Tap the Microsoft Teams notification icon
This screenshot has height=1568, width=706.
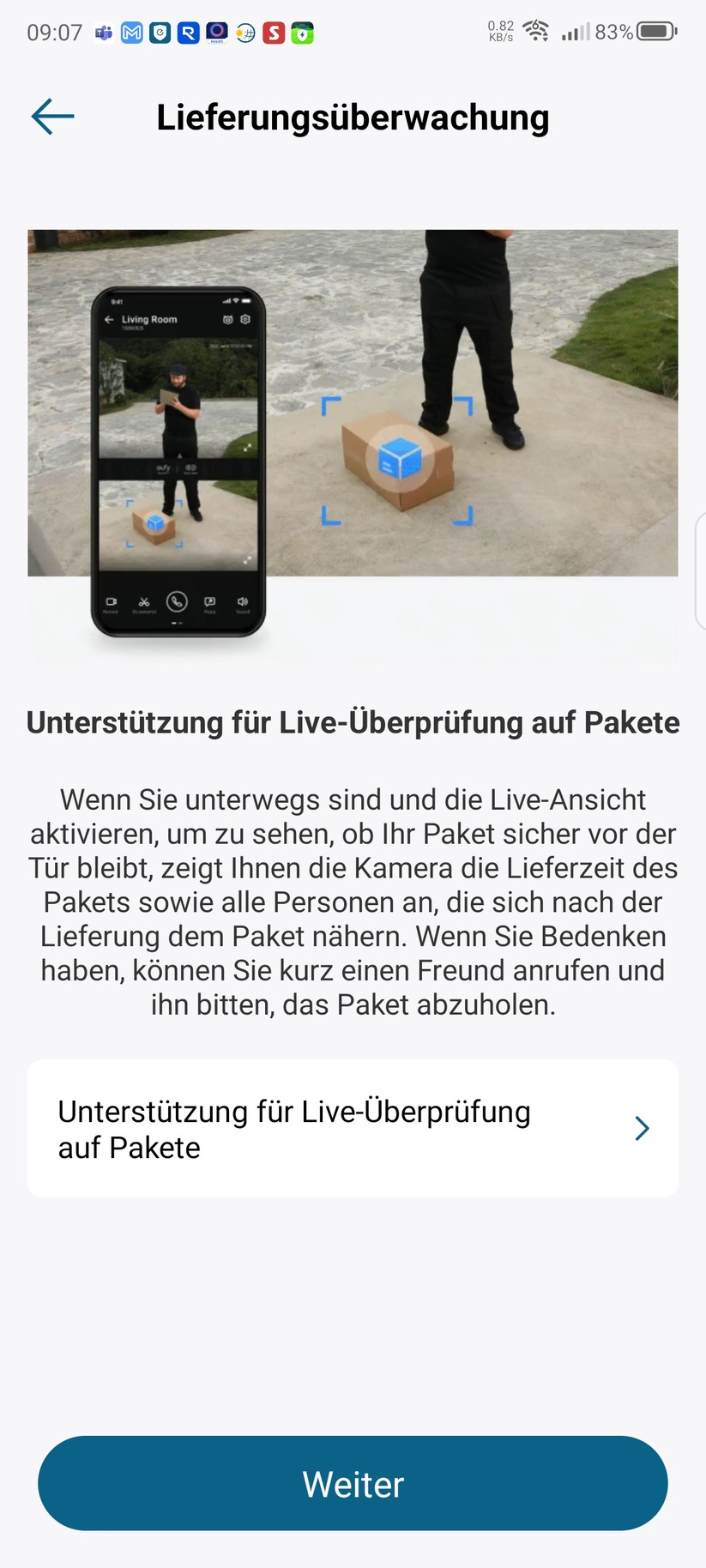click(103, 33)
